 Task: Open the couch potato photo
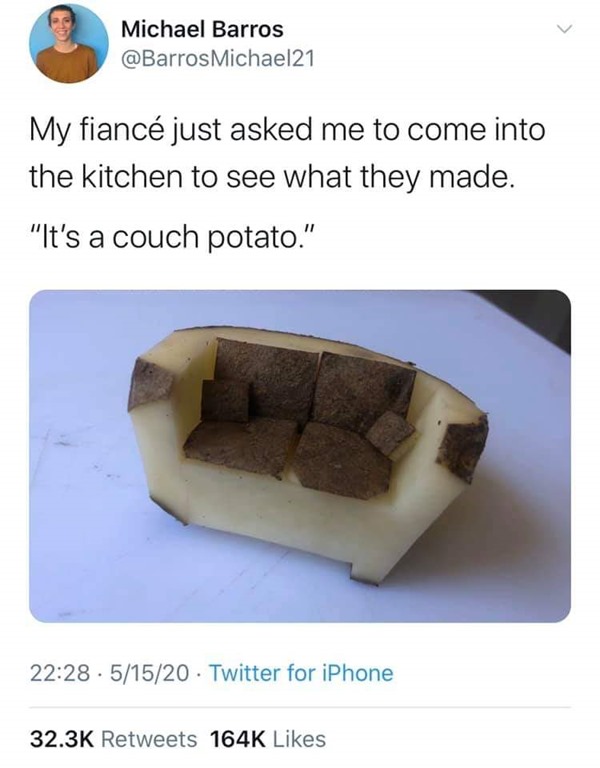click(300, 456)
